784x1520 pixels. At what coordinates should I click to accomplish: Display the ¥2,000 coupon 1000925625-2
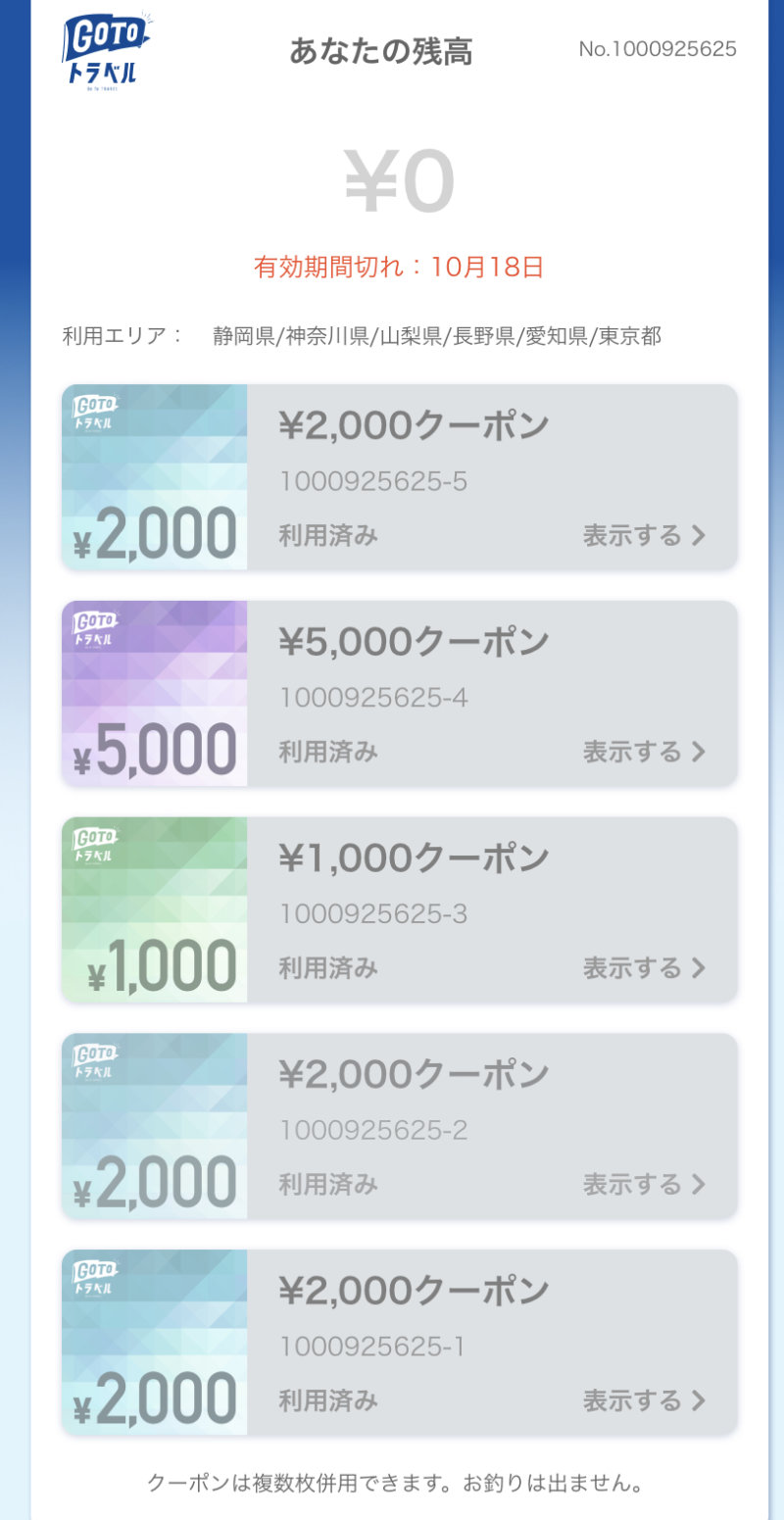pyautogui.click(x=643, y=1184)
